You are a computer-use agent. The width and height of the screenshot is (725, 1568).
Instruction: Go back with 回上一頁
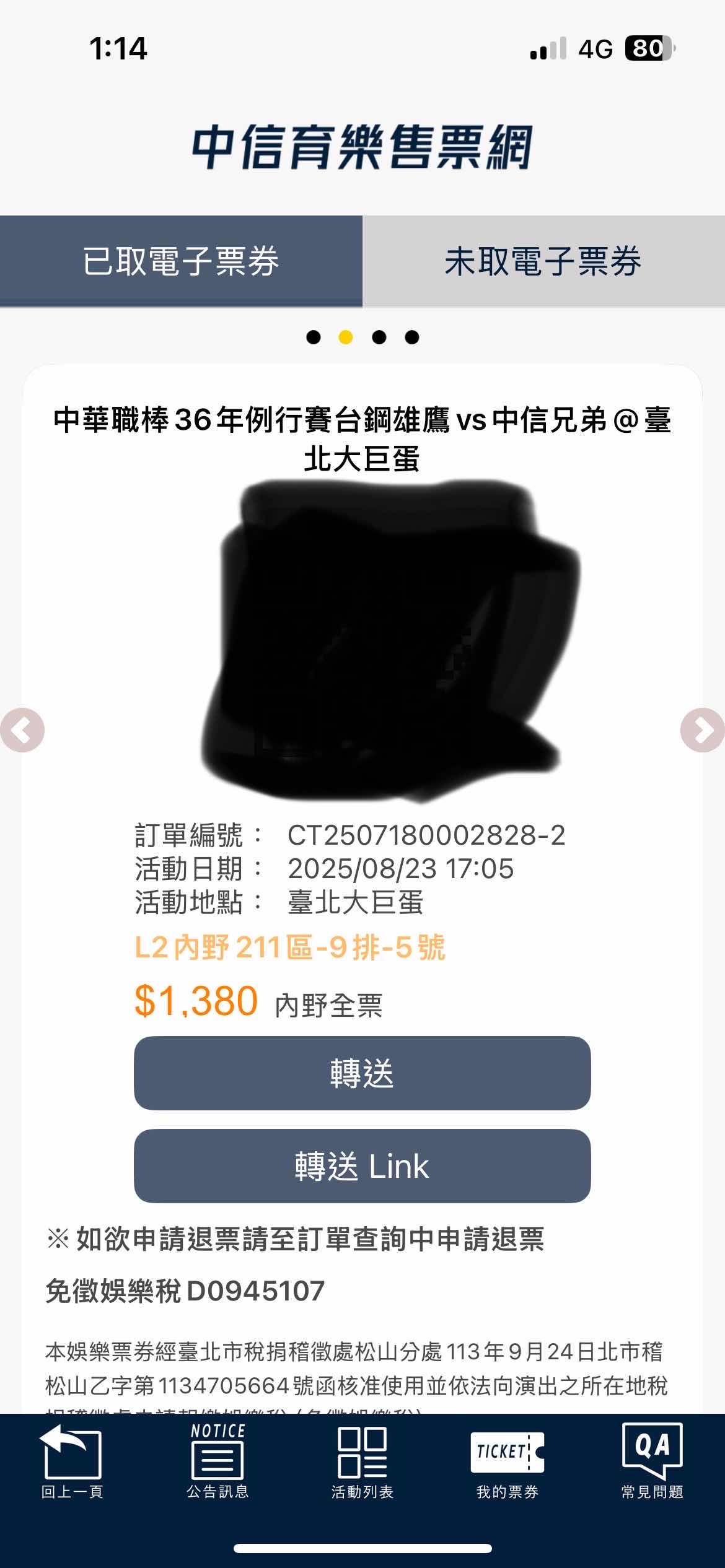(x=72, y=1461)
